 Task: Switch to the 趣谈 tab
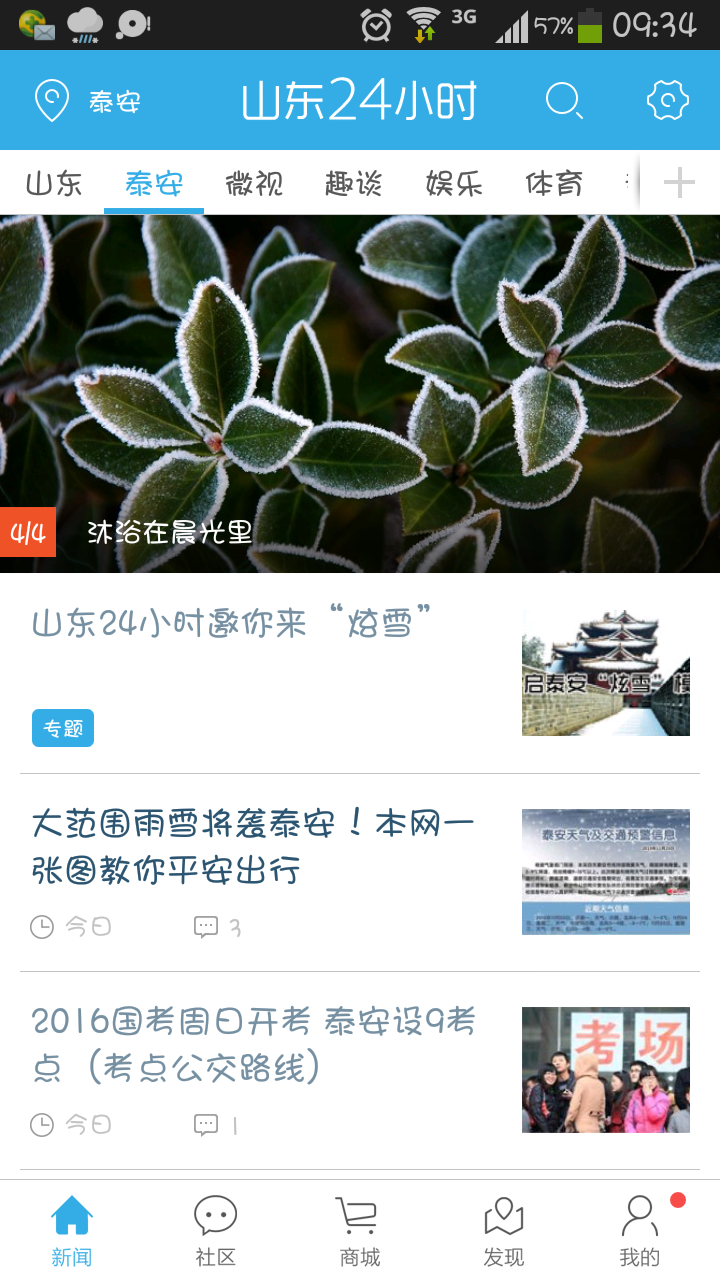click(354, 184)
